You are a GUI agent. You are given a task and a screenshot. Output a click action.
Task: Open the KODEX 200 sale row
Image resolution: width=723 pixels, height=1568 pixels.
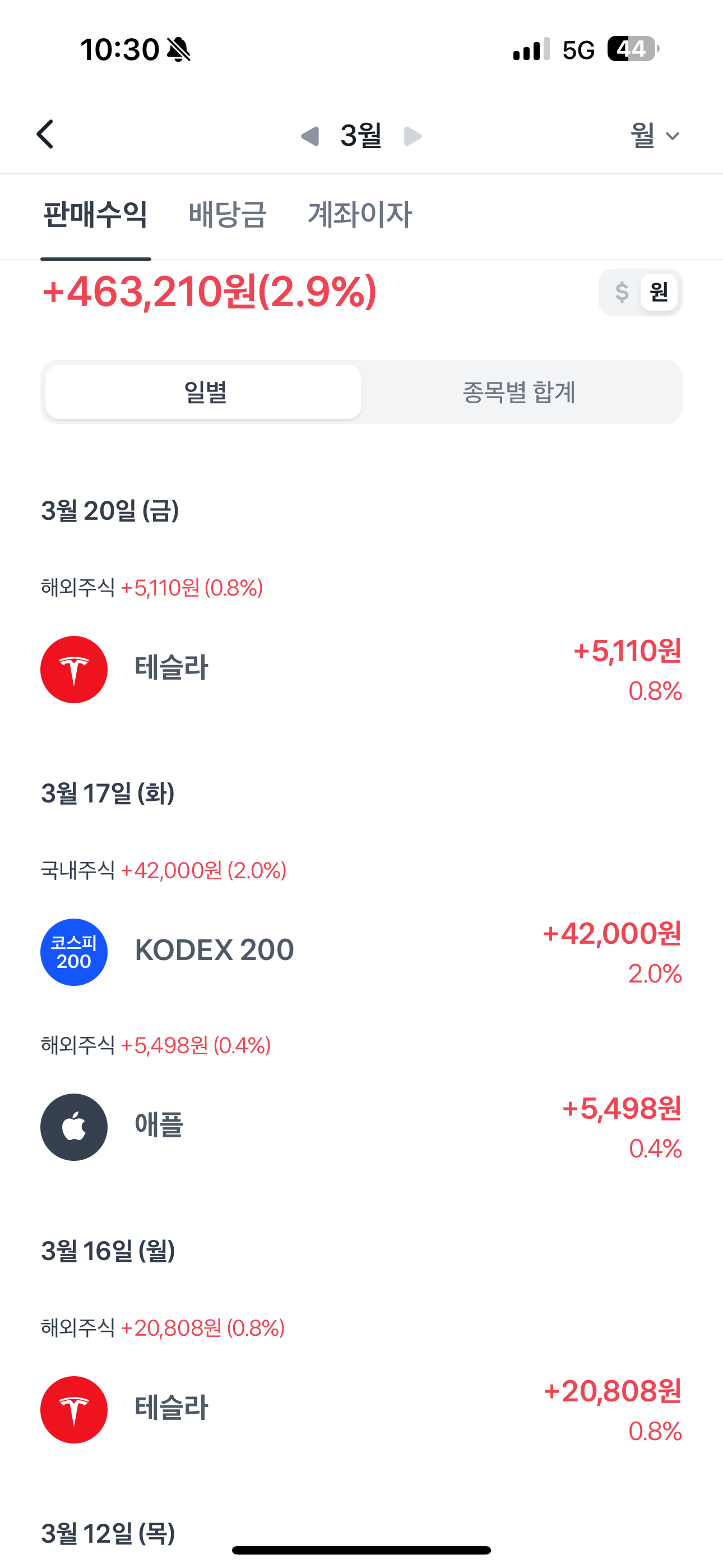(x=361, y=952)
